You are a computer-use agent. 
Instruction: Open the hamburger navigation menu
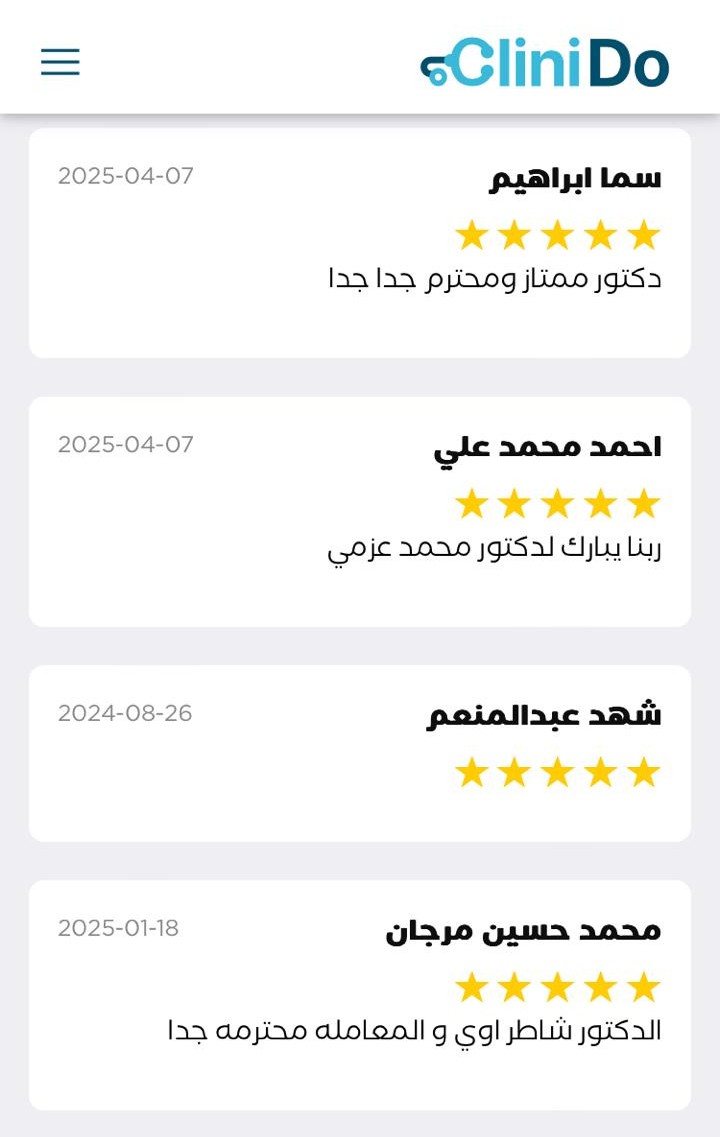pyautogui.click(x=59, y=62)
